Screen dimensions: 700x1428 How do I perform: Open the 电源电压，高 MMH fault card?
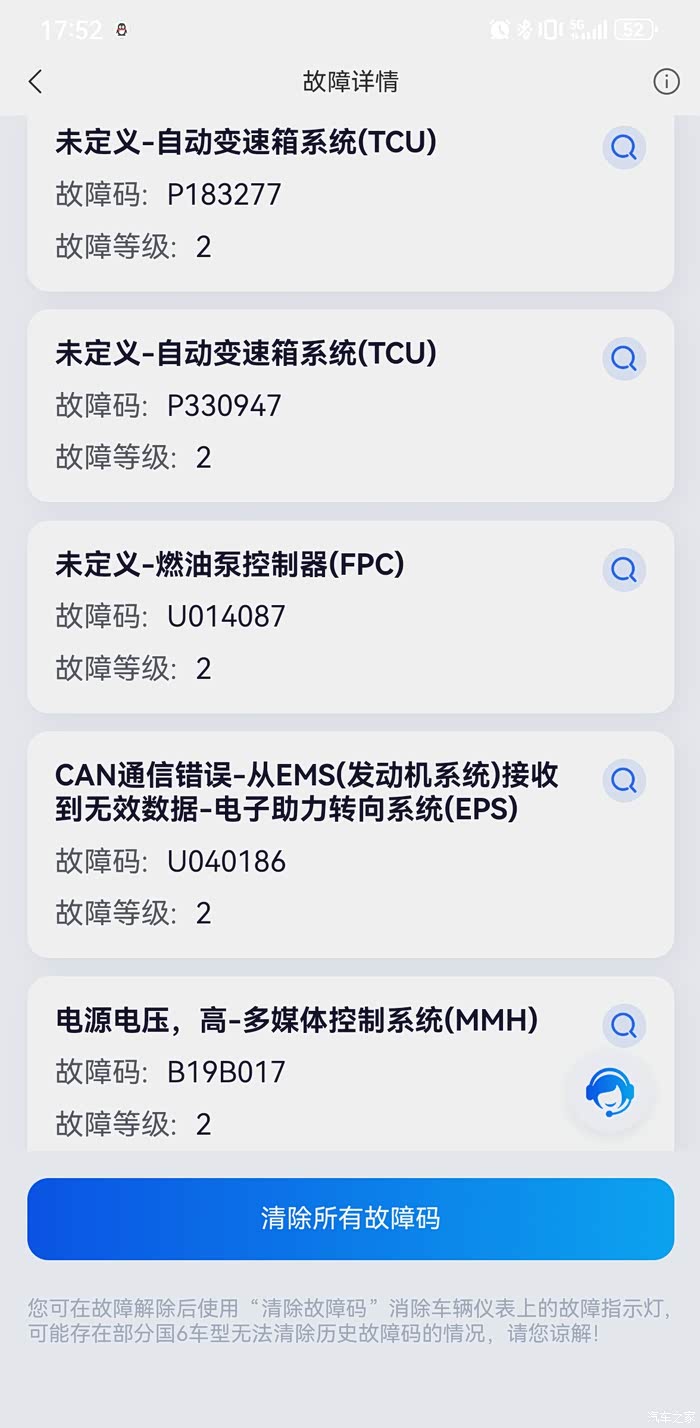click(300, 1070)
